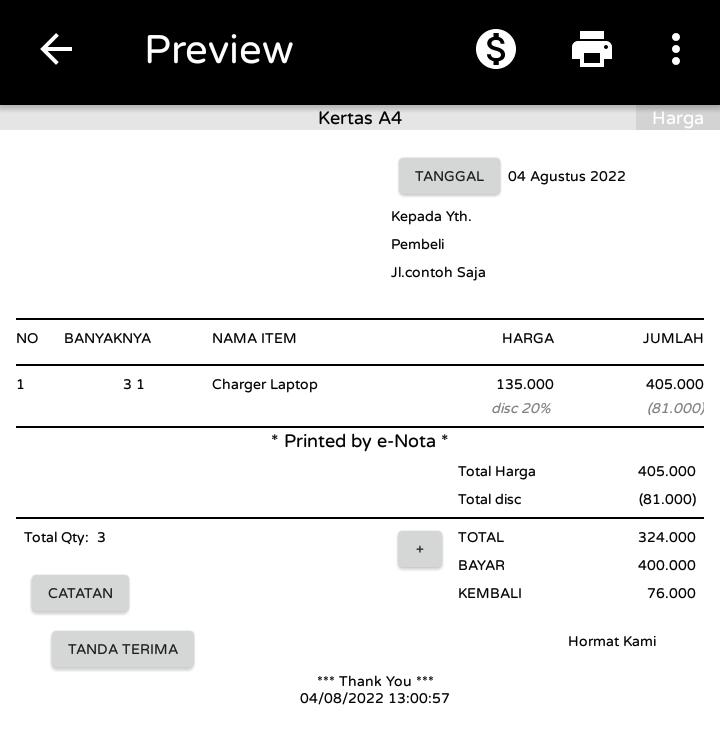720x743 pixels.
Task: Select the TANDA TERIMA button
Action: click(123, 649)
